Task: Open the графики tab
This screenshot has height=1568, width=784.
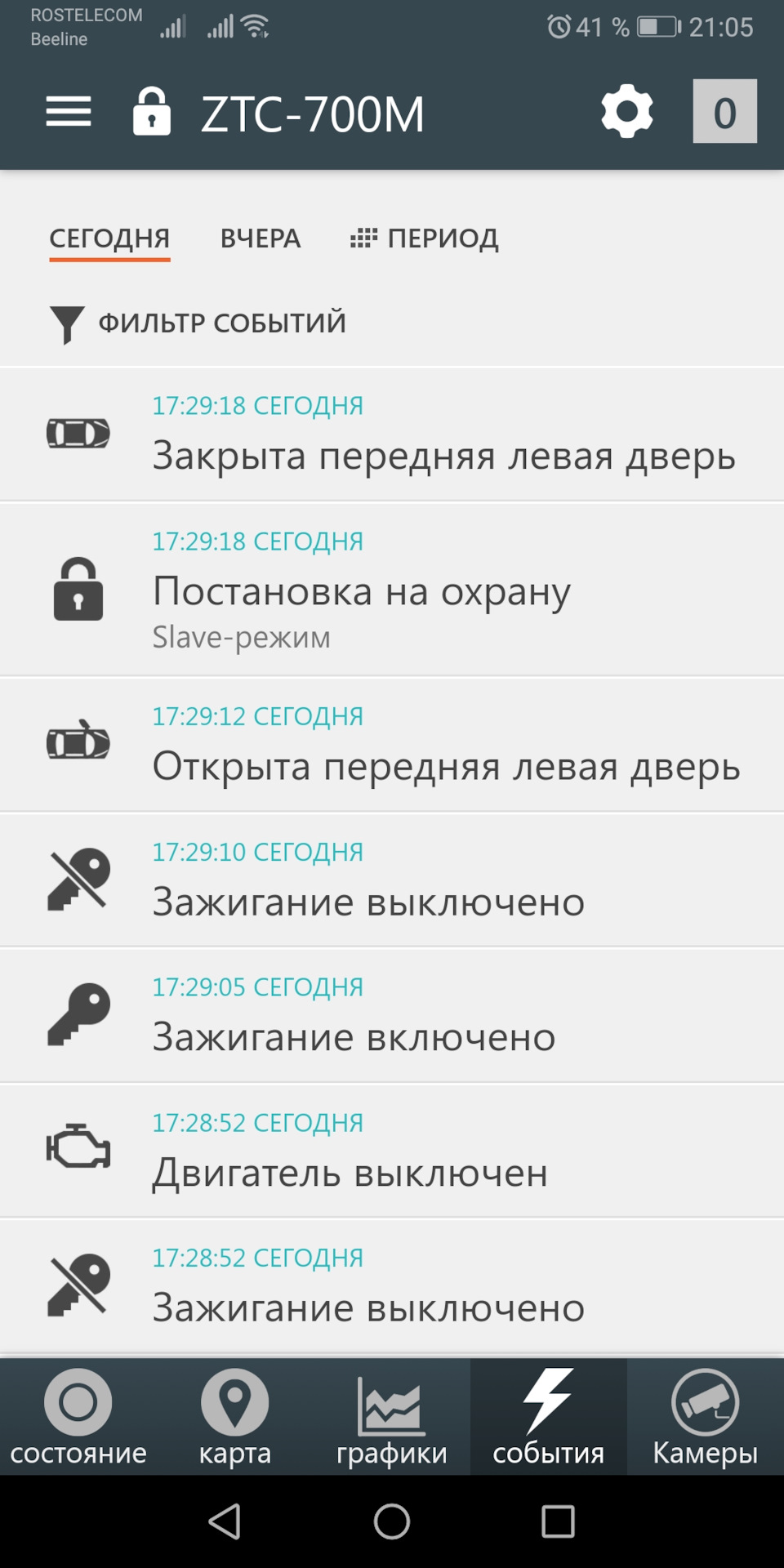Action: (392, 1418)
